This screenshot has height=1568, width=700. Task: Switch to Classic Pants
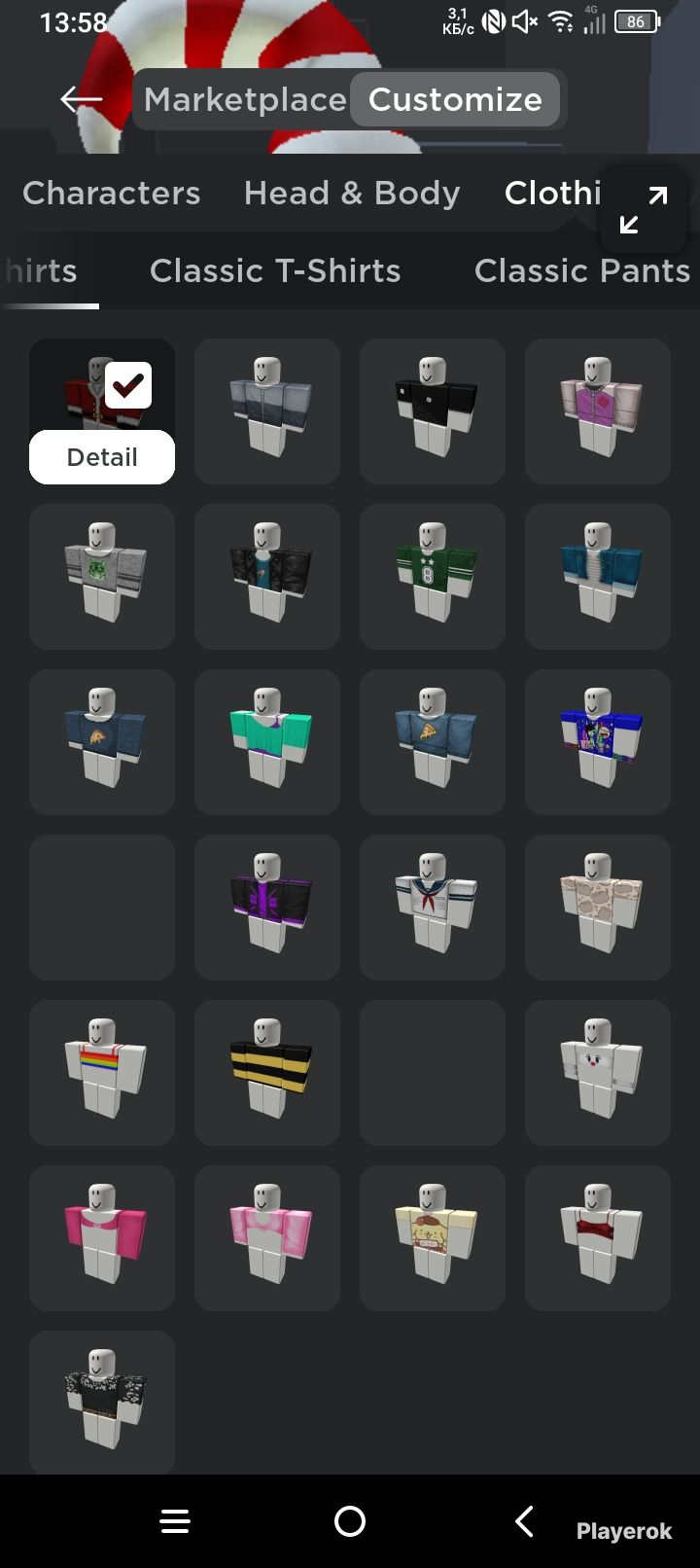point(582,270)
